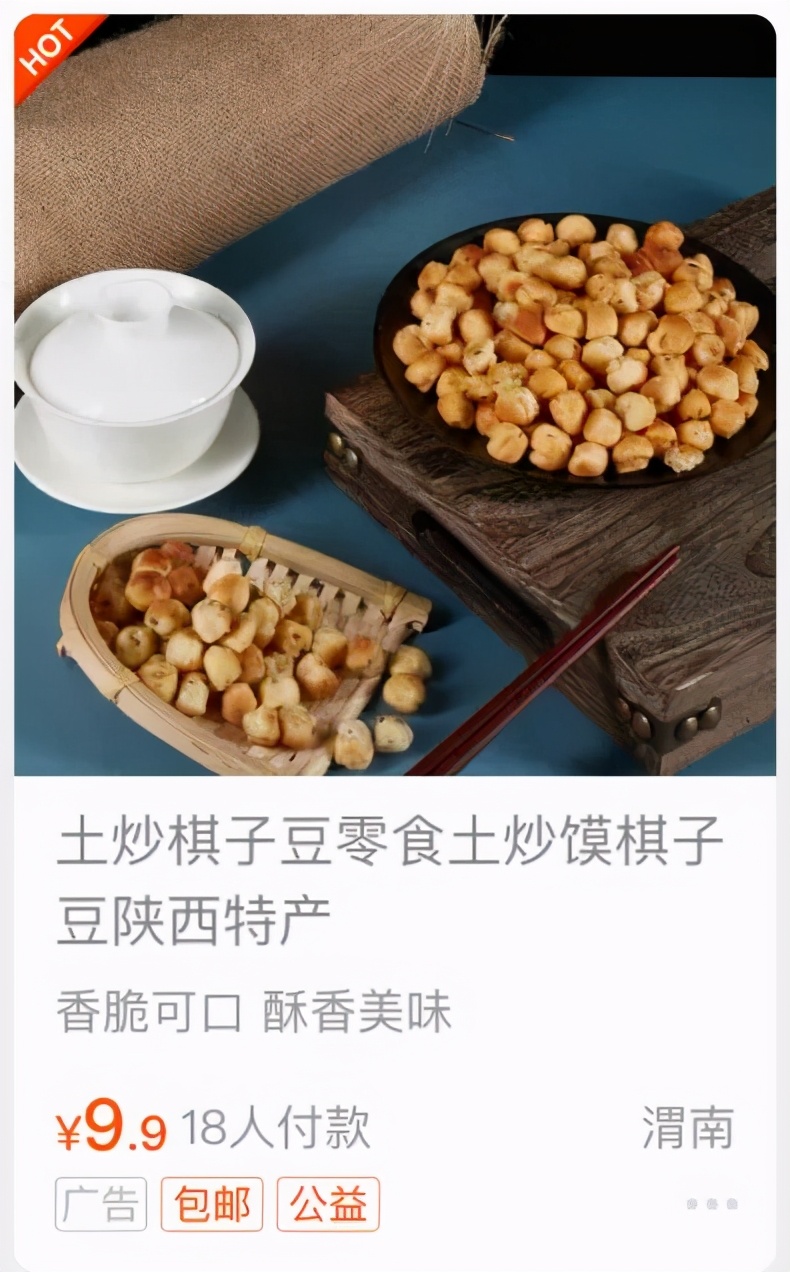Image resolution: width=790 pixels, height=1272 pixels.
Task: Open the three-dot more options menu
Action: [712, 1204]
